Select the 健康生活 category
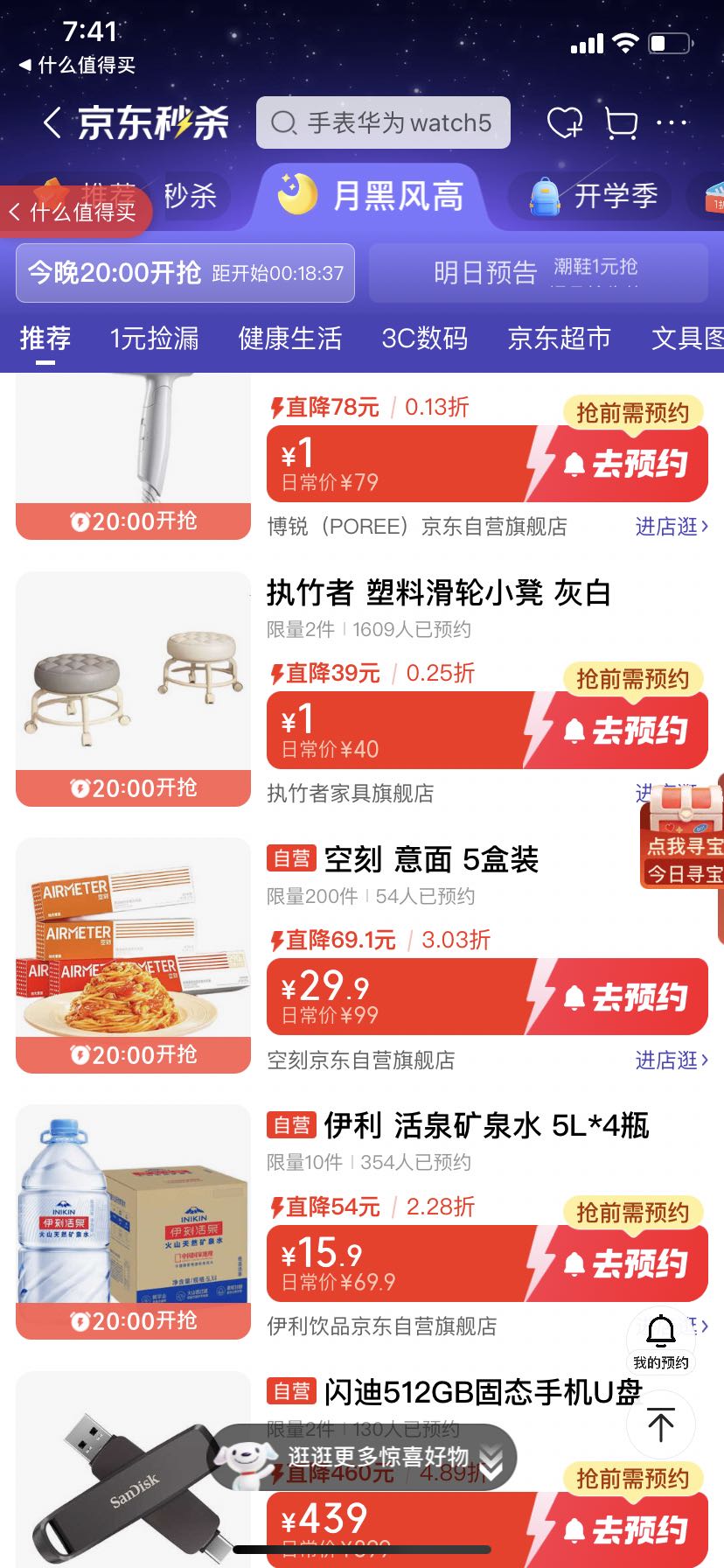724x1568 pixels. (289, 338)
